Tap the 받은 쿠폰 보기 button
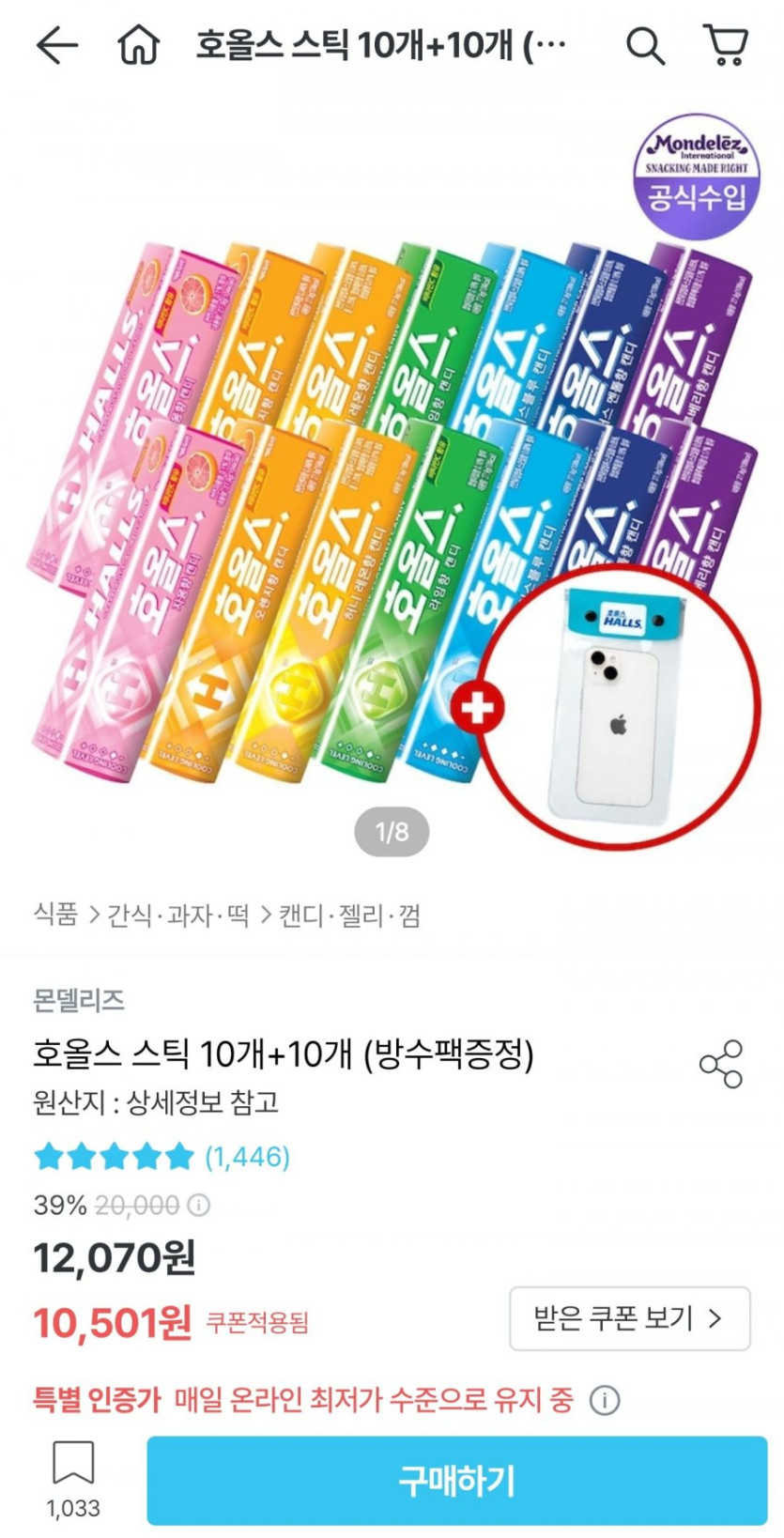 coord(629,1318)
